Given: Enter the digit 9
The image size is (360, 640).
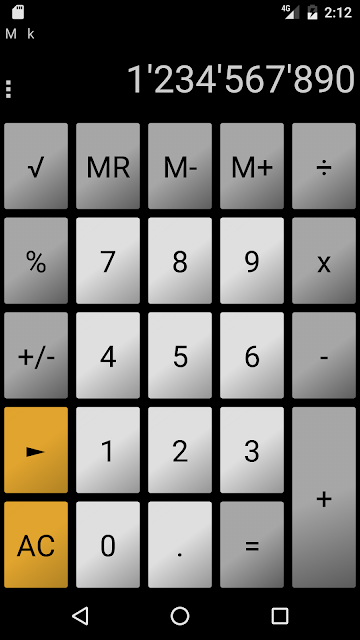Looking at the screenshot, I should pos(252,261).
